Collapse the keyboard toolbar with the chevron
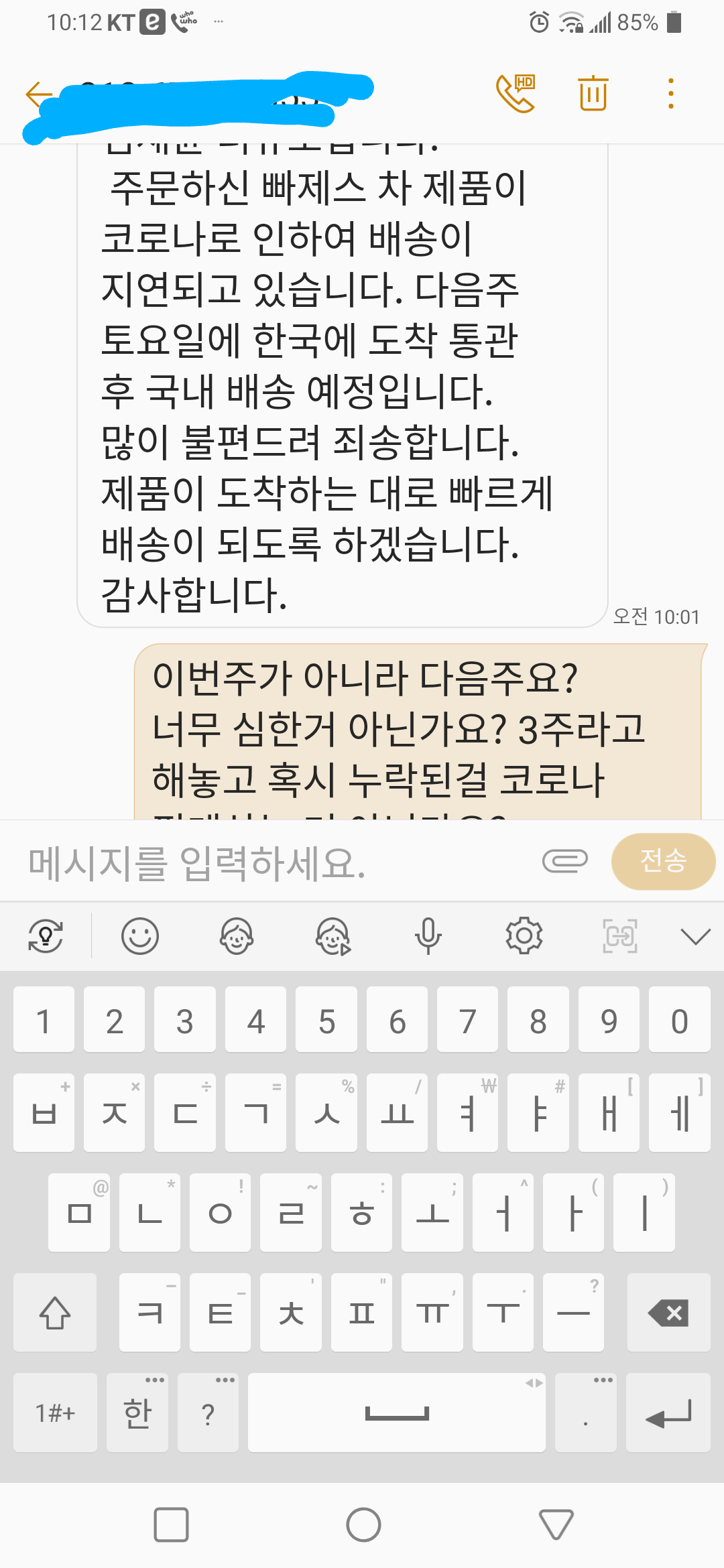 [695, 936]
